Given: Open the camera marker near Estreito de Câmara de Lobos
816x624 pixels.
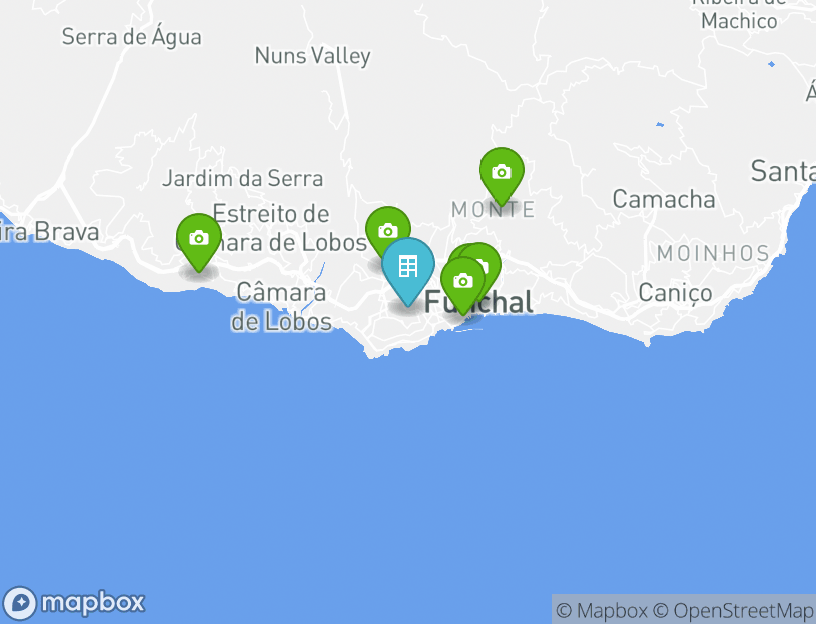Looking at the screenshot, I should coord(199,238).
